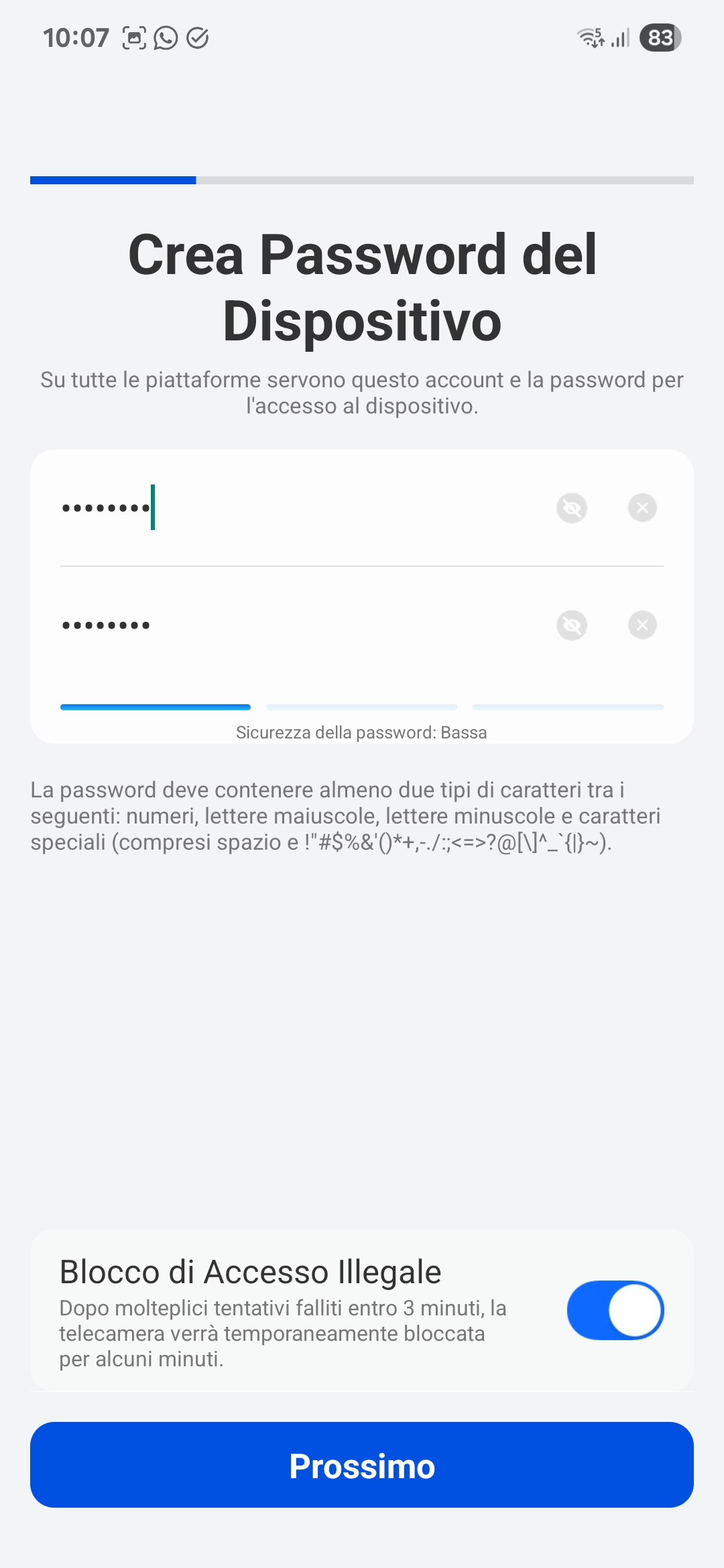
Task: Continue with the Prossimo button
Action: click(362, 1465)
